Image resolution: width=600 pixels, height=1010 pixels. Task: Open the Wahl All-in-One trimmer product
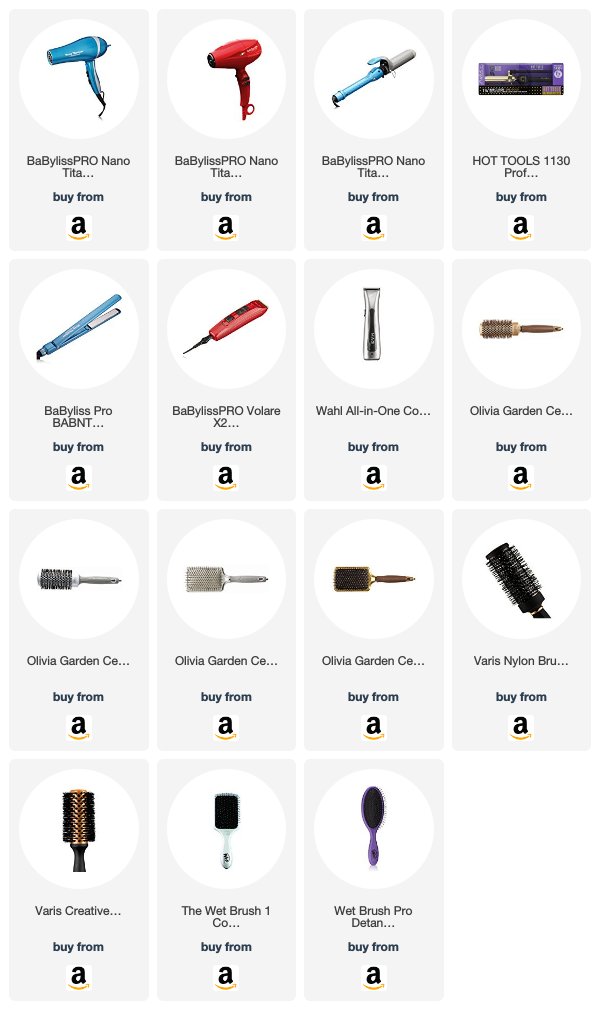[x=374, y=379]
